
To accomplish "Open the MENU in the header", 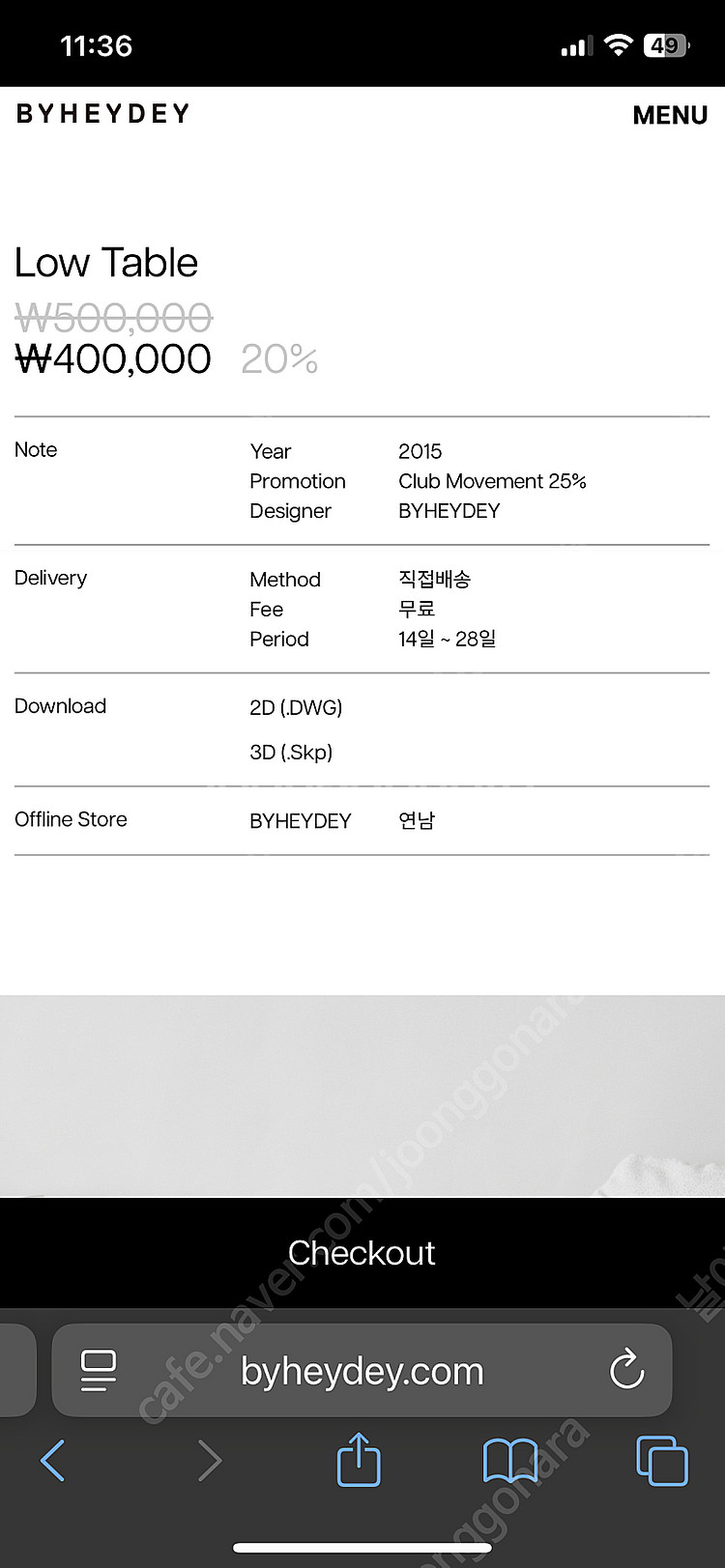I will pyautogui.click(x=670, y=115).
